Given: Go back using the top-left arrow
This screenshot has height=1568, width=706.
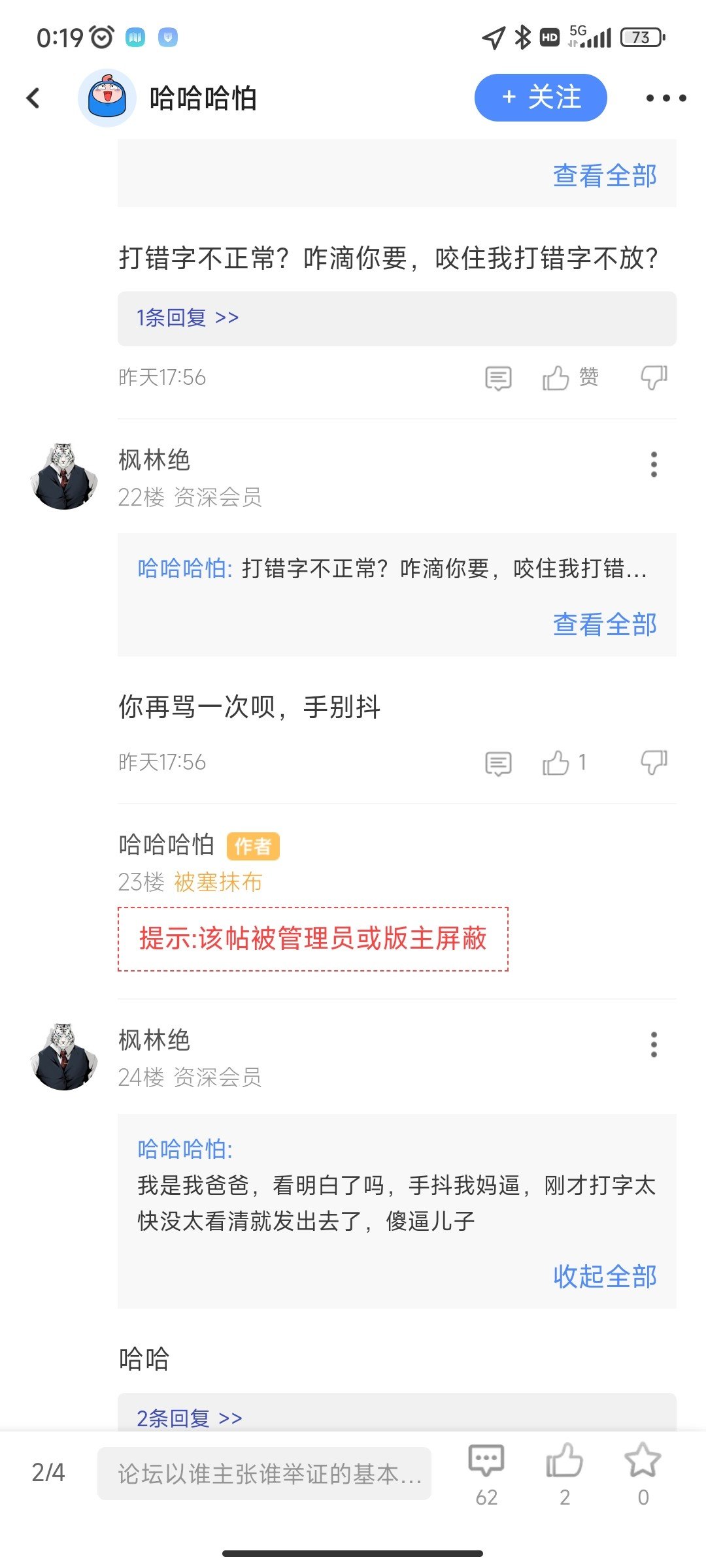Looking at the screenshot, I should pos(34,98).
